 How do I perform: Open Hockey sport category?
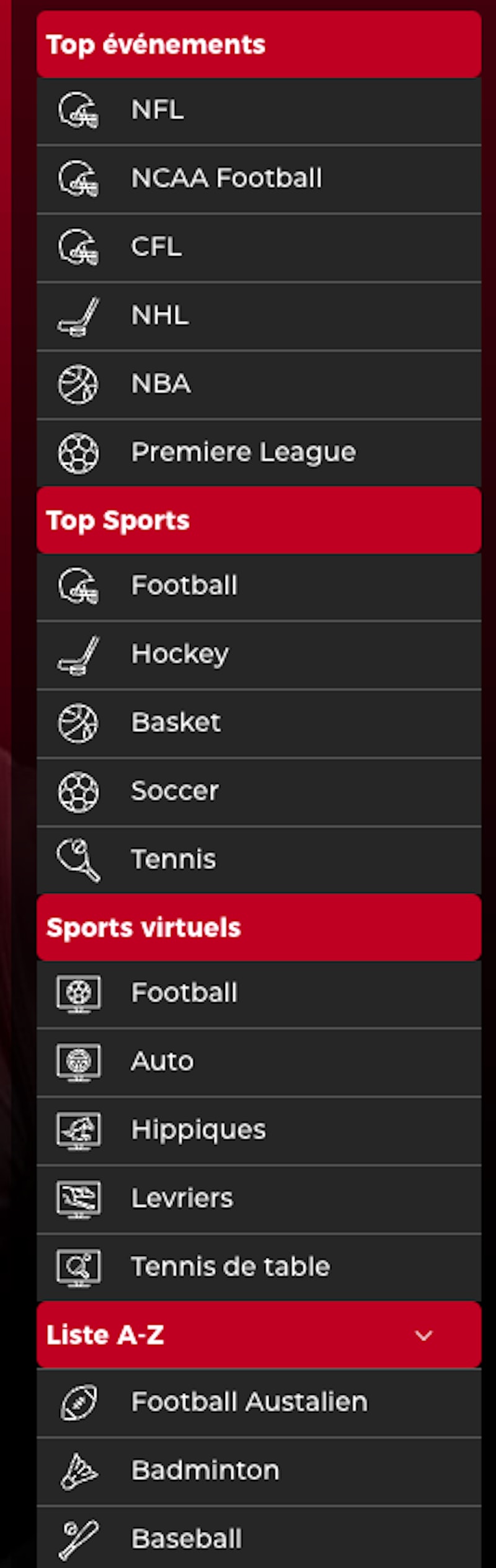point(180,654)
